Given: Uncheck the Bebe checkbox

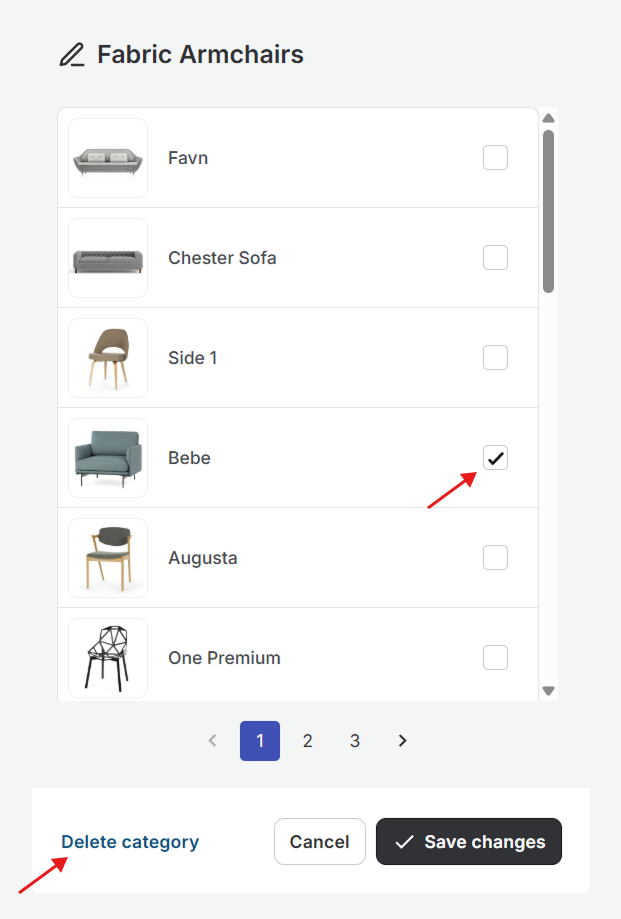Looking at the screenshot, I should click(495, 458).
